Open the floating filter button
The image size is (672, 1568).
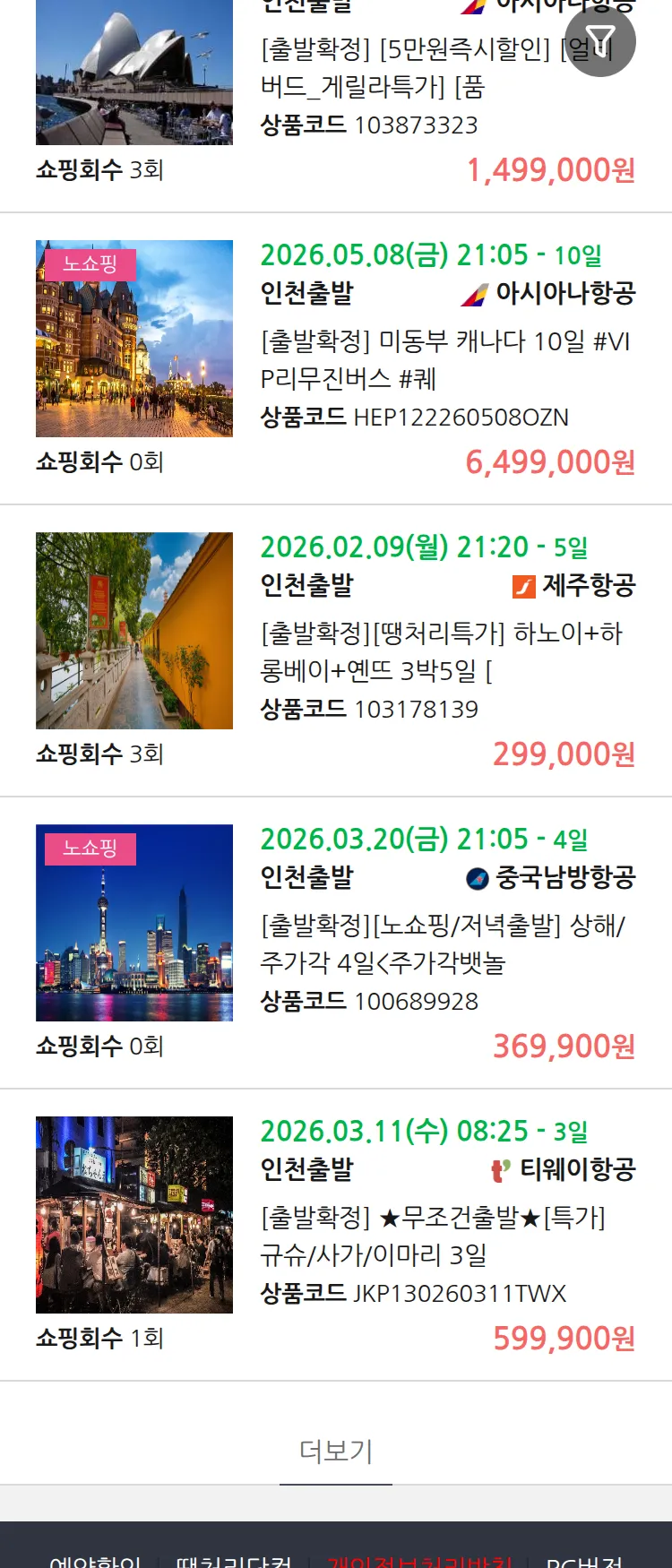point(600,41)
